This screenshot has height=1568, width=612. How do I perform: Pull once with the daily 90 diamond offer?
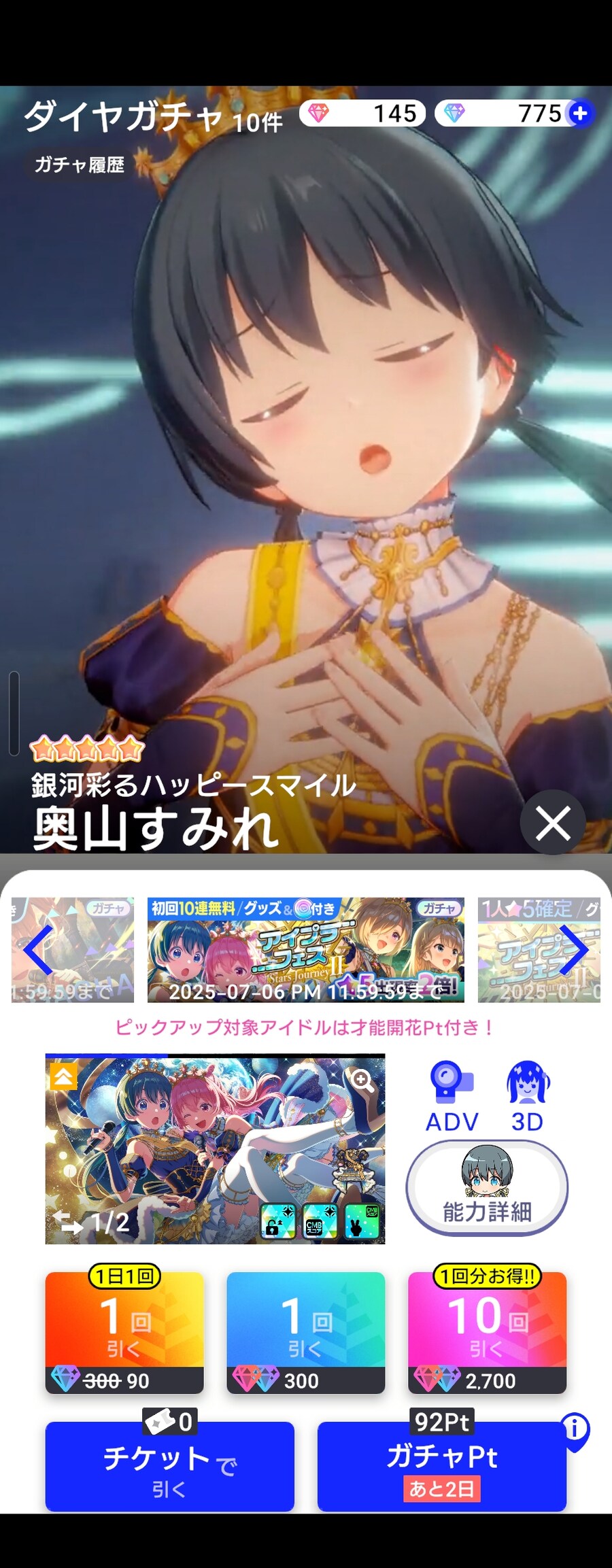(124, 1331)
